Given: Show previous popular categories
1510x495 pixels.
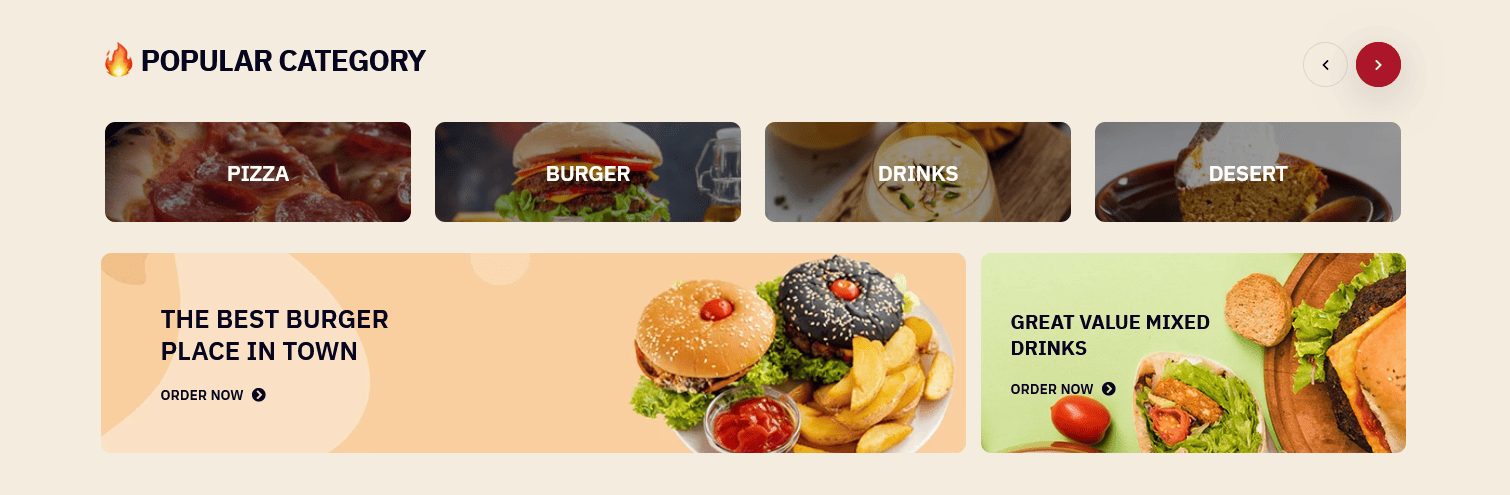Looking at the screenshot, I should pos(1326,65).
